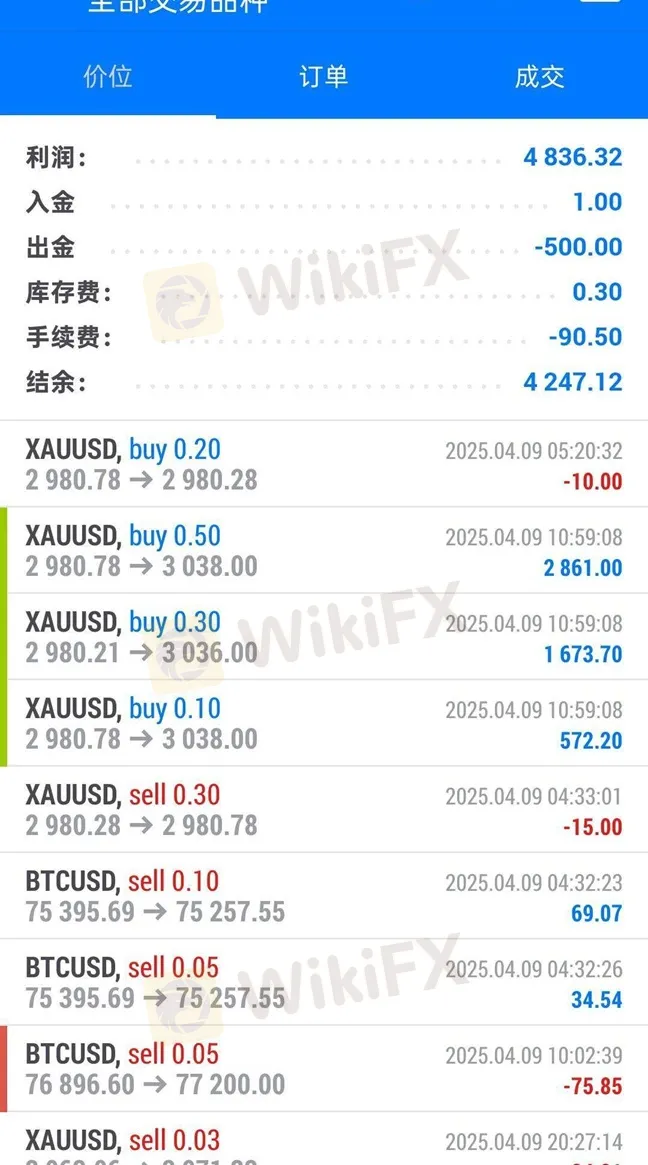The image size is (648, 1165).
Task: Switch to the 成交 tab
Action: click(x=539, y=77)
